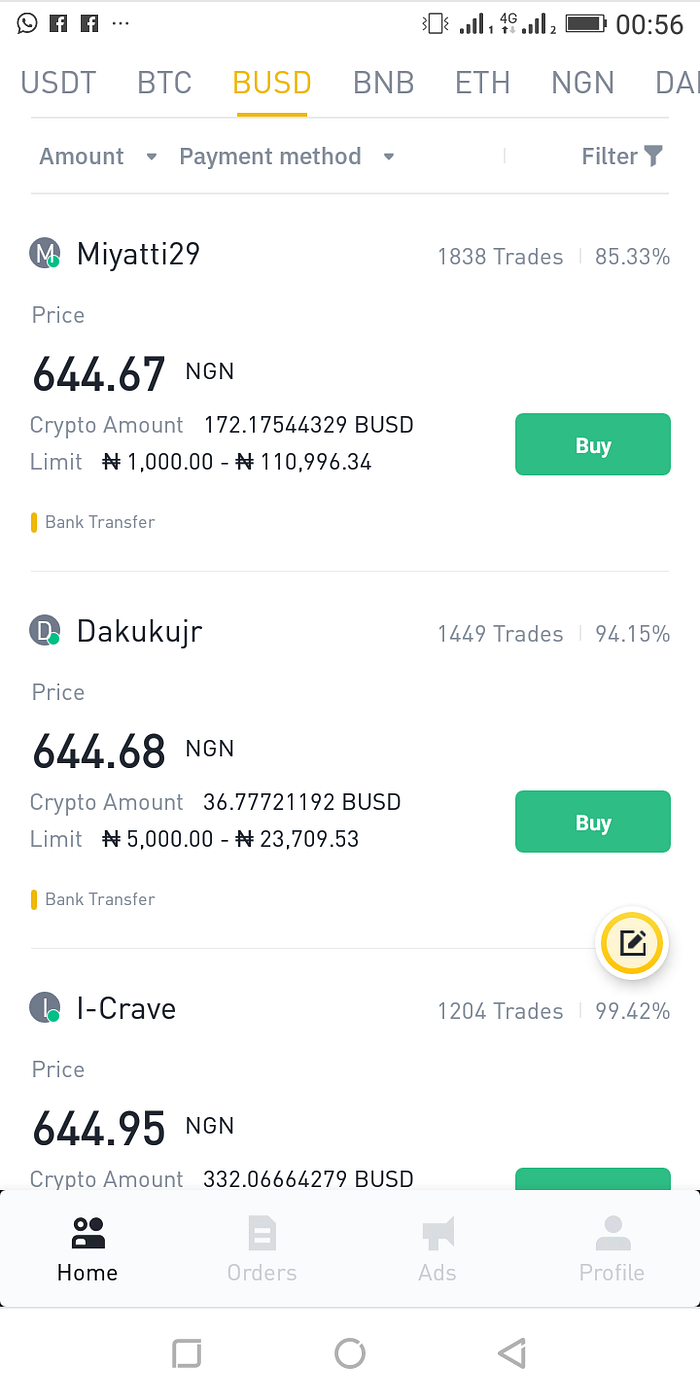This screenshot has width=700, height=1400.
Task: Open Miyatti29's merchant profile
Action: pos(138,254)
